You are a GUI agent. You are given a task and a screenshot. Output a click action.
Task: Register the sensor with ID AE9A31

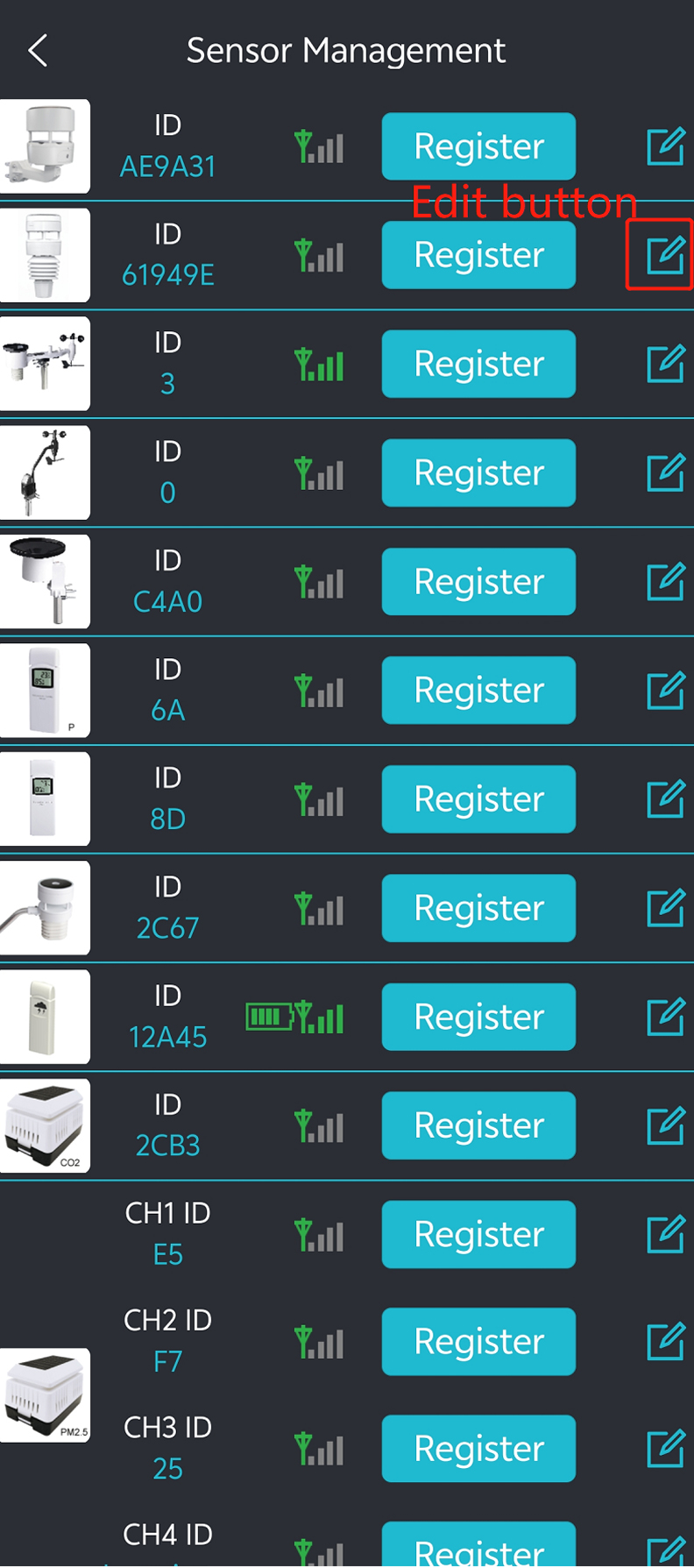[478, 146]
